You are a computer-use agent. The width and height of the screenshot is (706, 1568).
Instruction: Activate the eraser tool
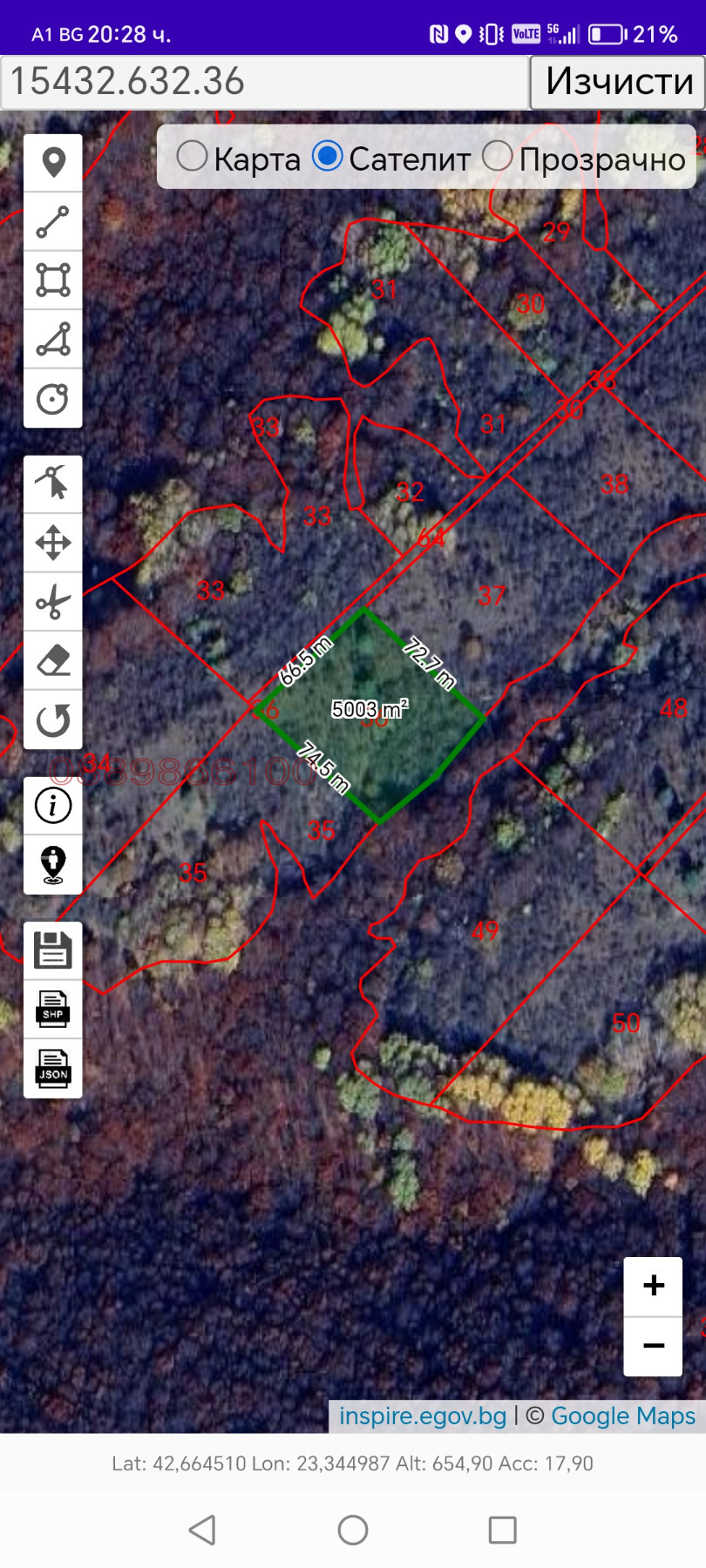click(53, 661)
